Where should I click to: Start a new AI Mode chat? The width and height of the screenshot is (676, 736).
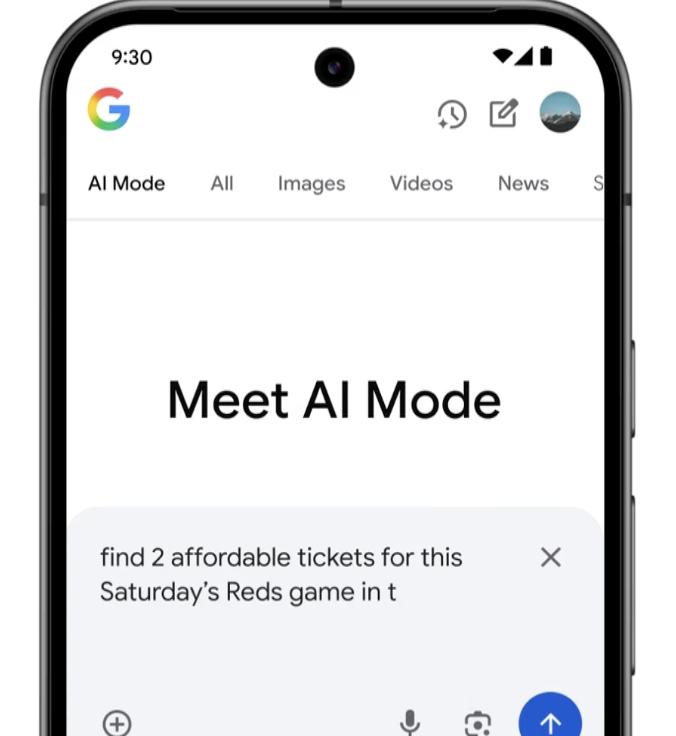coord(504,113)
